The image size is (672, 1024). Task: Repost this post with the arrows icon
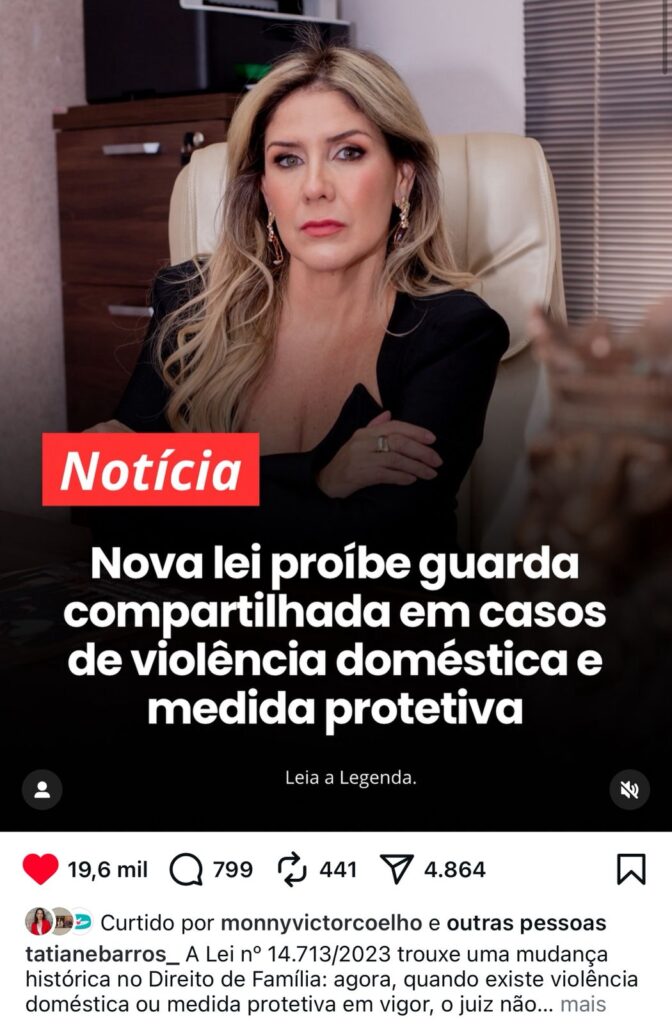pos(292,869)
